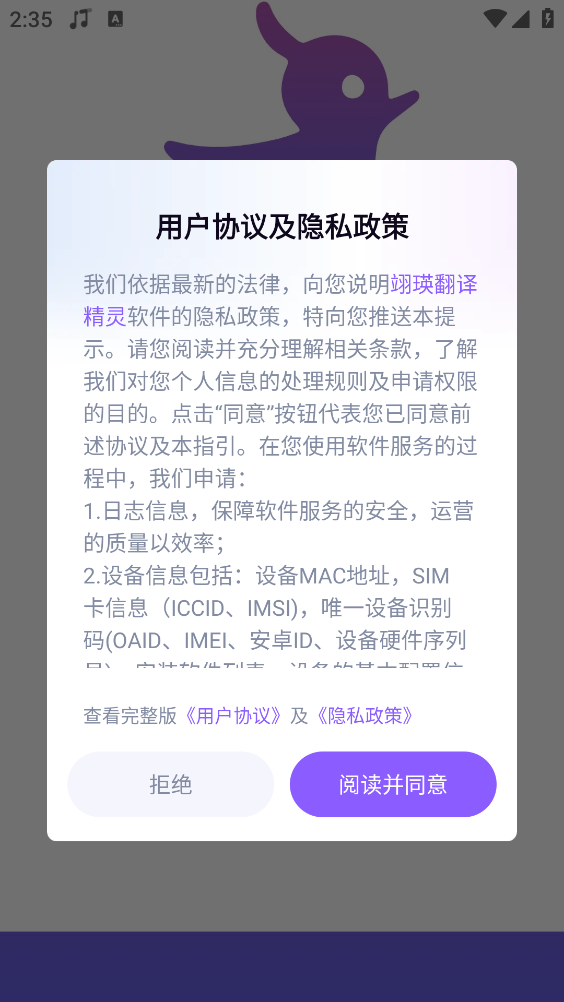Open the 《用户协议》 link
This screenshot has width=564, height=1002.
pos(232,716)
